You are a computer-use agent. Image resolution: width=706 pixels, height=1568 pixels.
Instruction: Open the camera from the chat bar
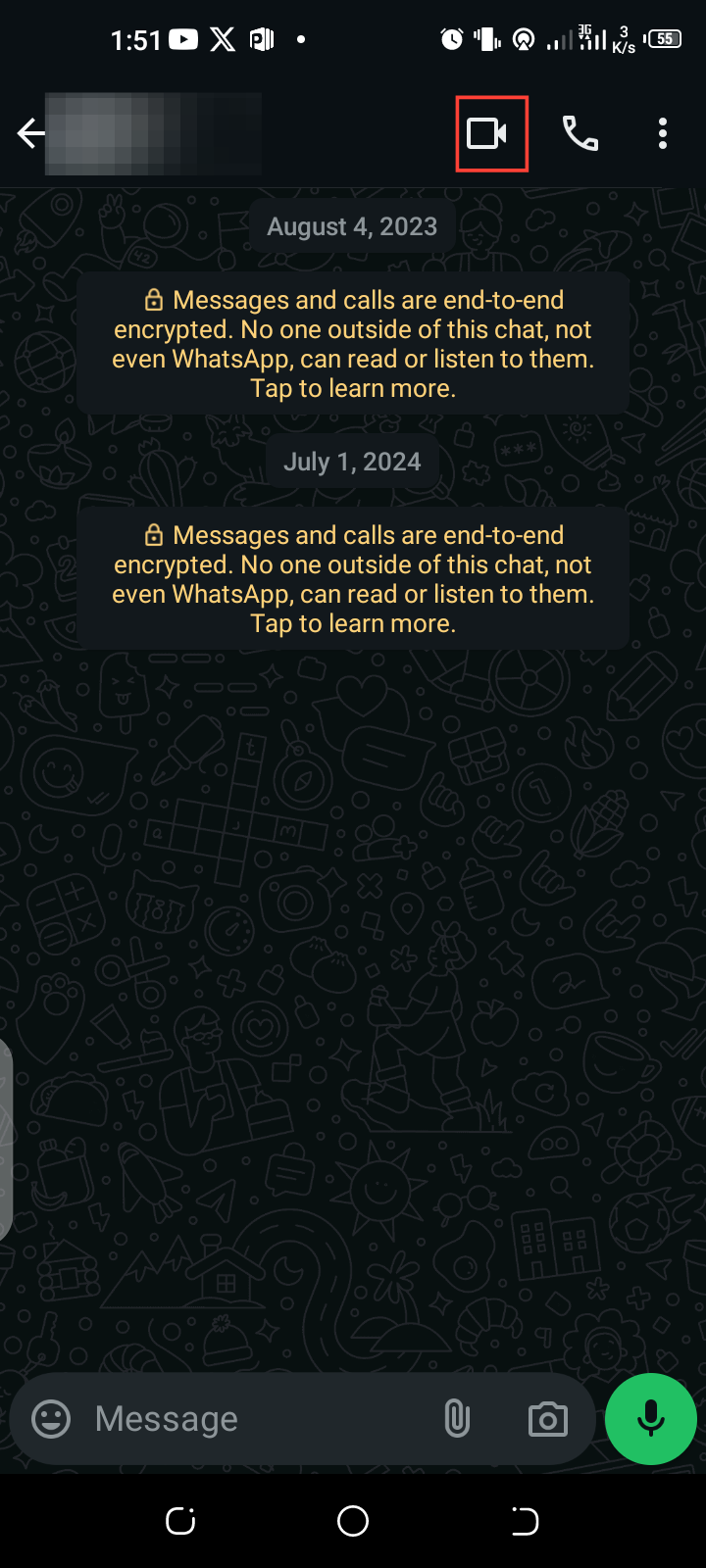pyautogui.click(x=547, y=1419)
